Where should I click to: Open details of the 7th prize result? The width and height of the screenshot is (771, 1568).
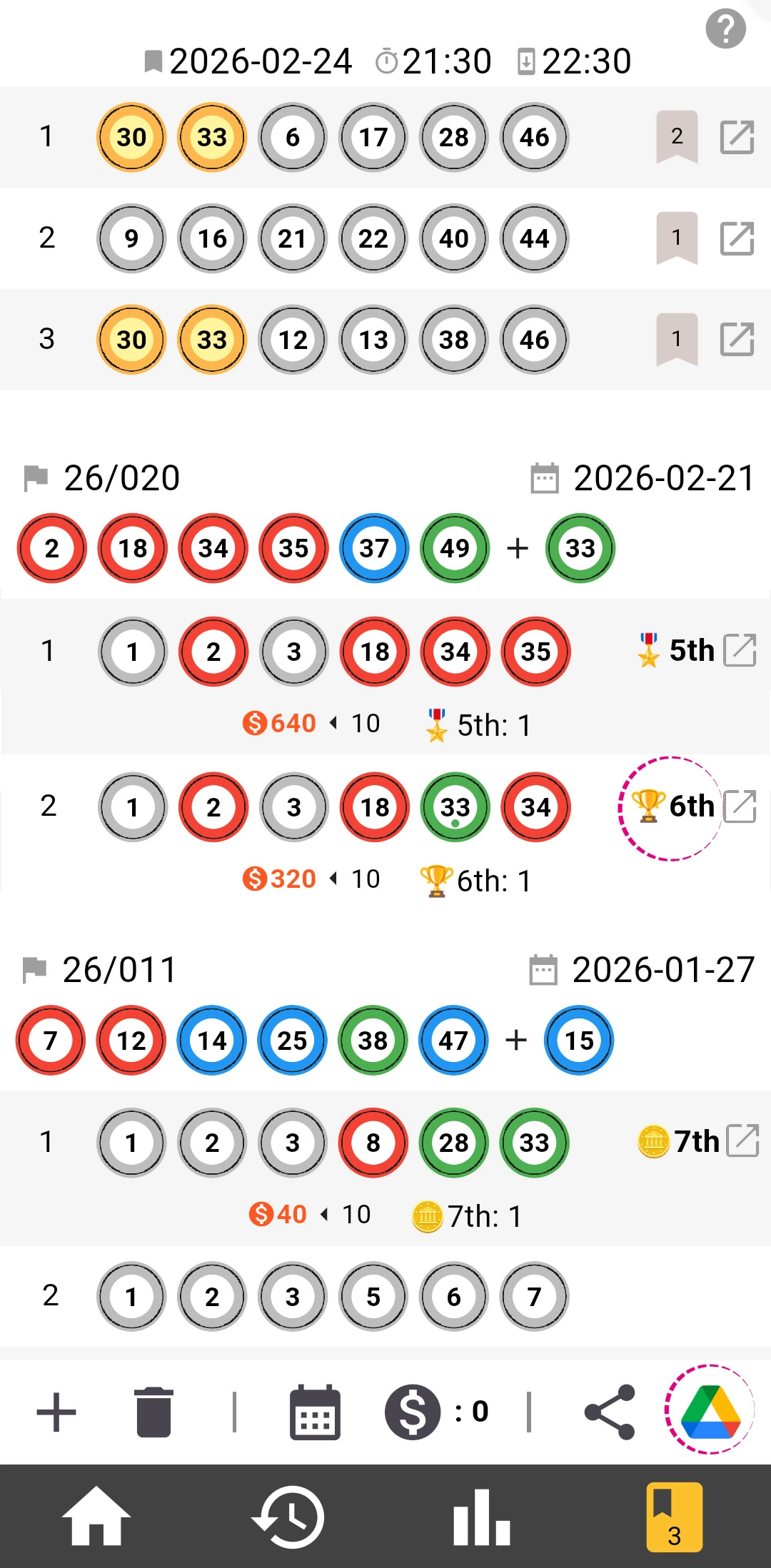click(742, 1140)
